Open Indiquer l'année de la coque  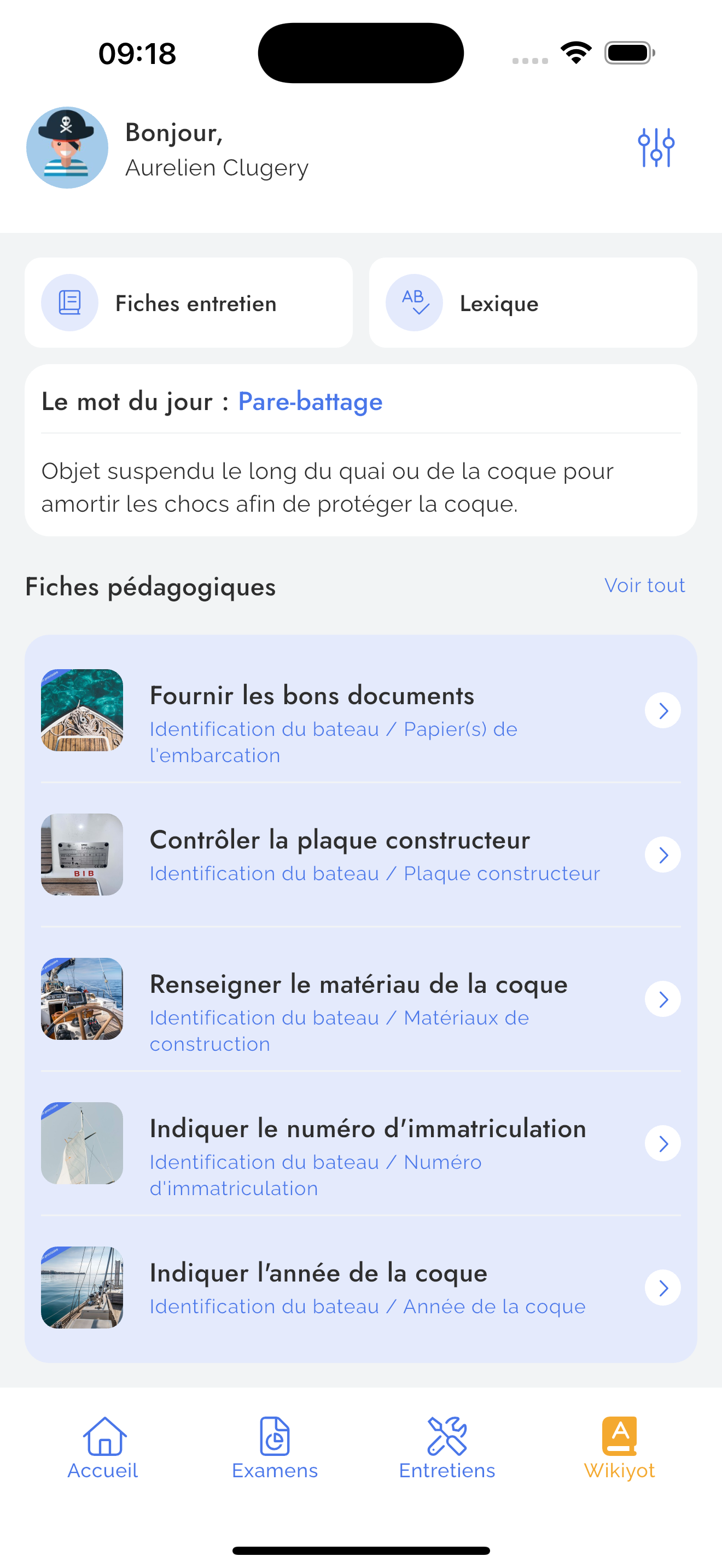pos(360,1288)
